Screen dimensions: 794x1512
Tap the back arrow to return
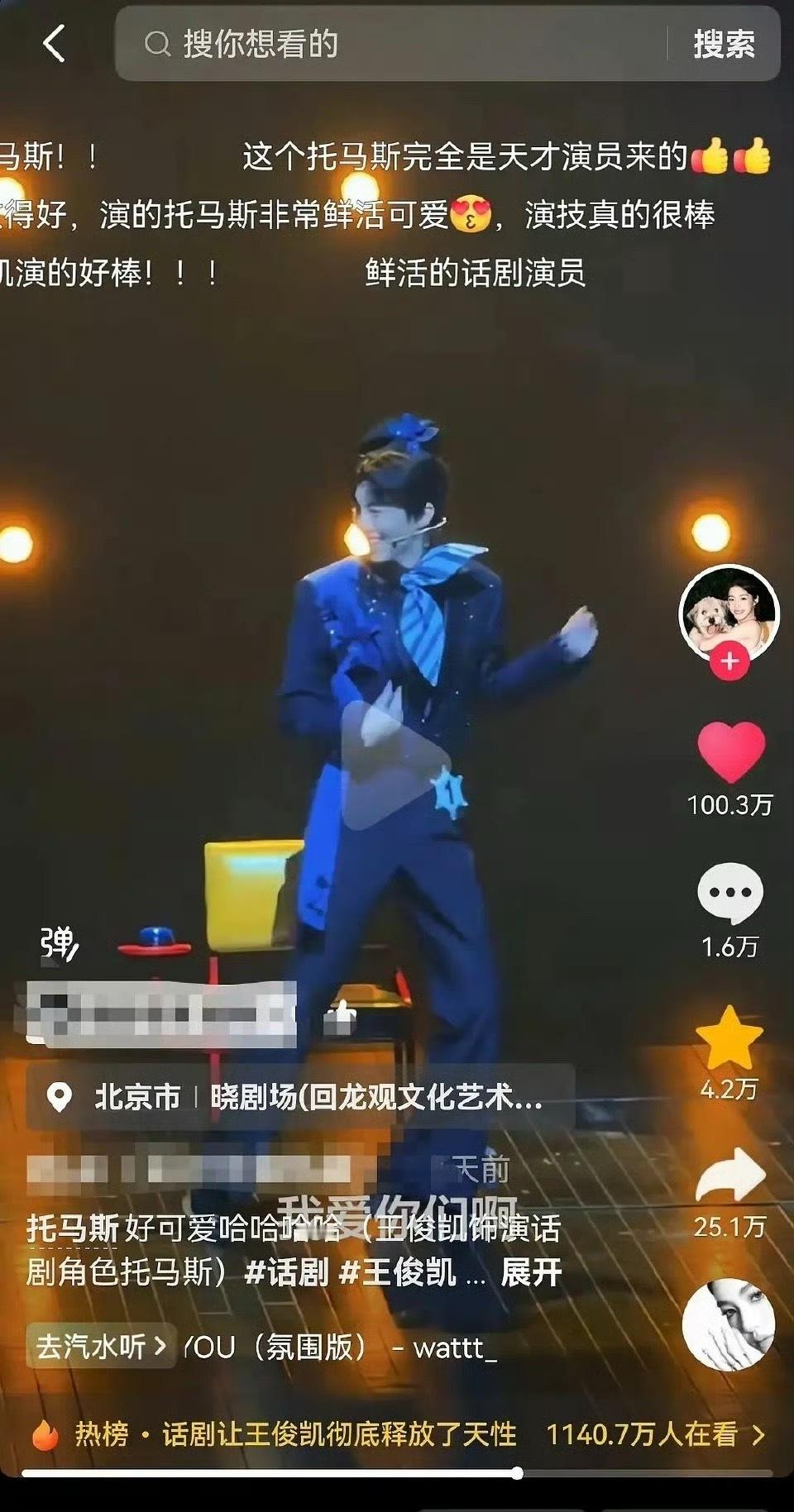[x=51, y=41]
